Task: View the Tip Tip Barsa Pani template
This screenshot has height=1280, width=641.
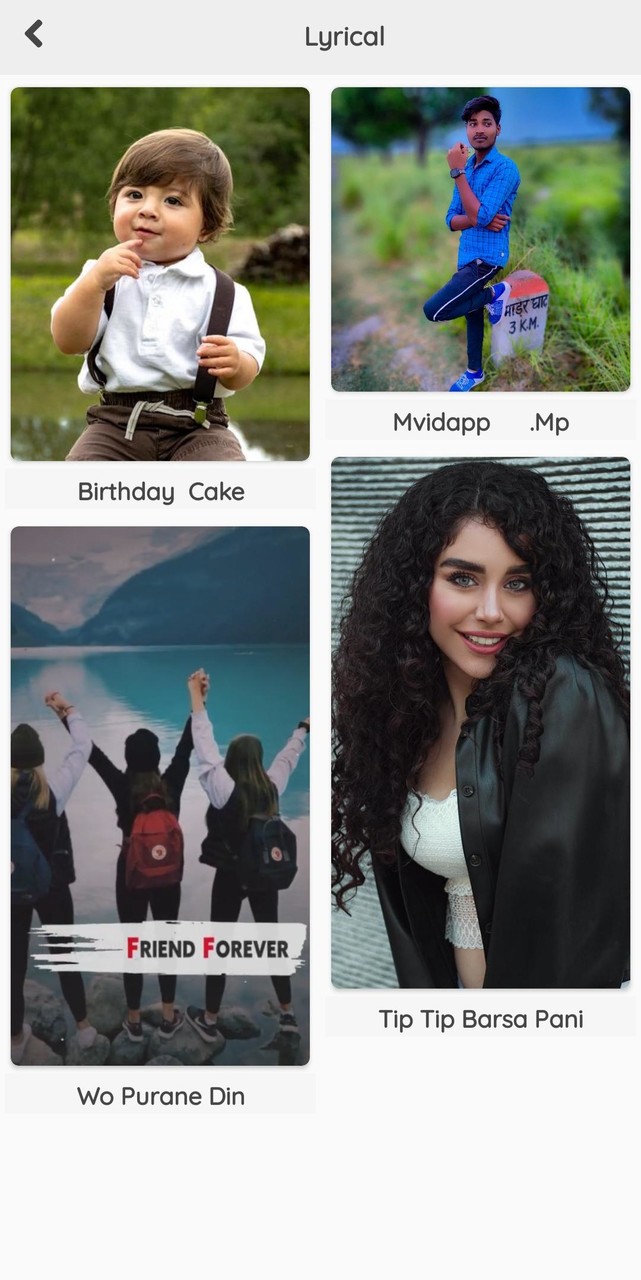Action: click(480, 722)
